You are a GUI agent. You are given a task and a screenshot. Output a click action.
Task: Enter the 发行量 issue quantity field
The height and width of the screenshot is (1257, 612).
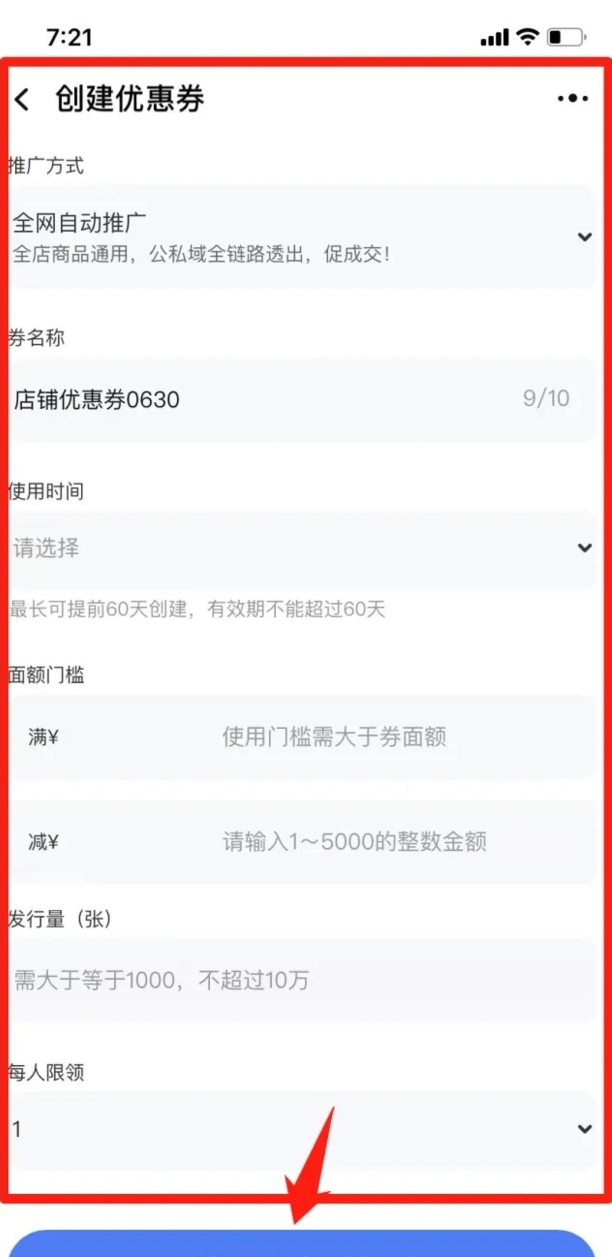tap(300, 980)
